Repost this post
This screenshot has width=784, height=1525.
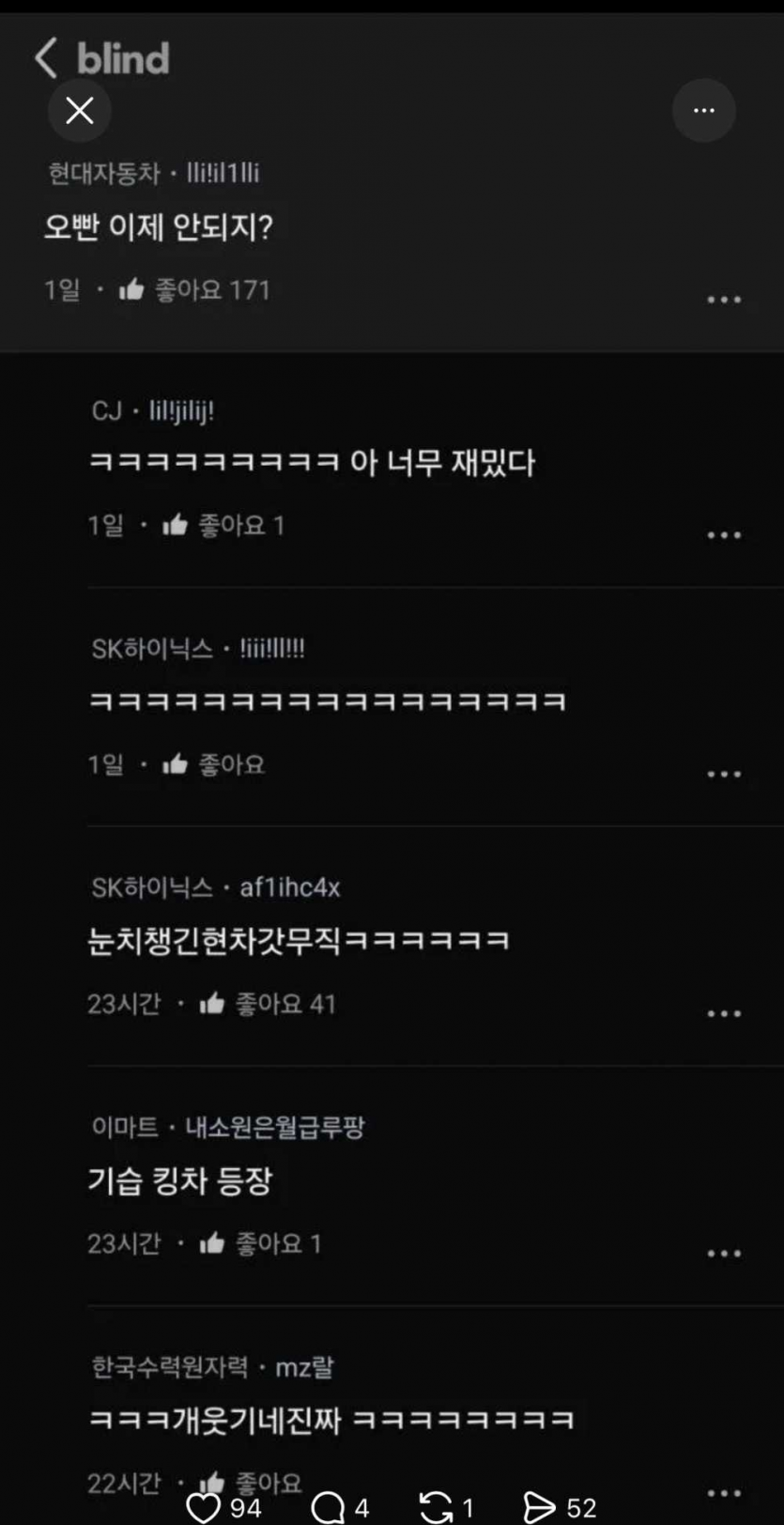point(436,1506)
